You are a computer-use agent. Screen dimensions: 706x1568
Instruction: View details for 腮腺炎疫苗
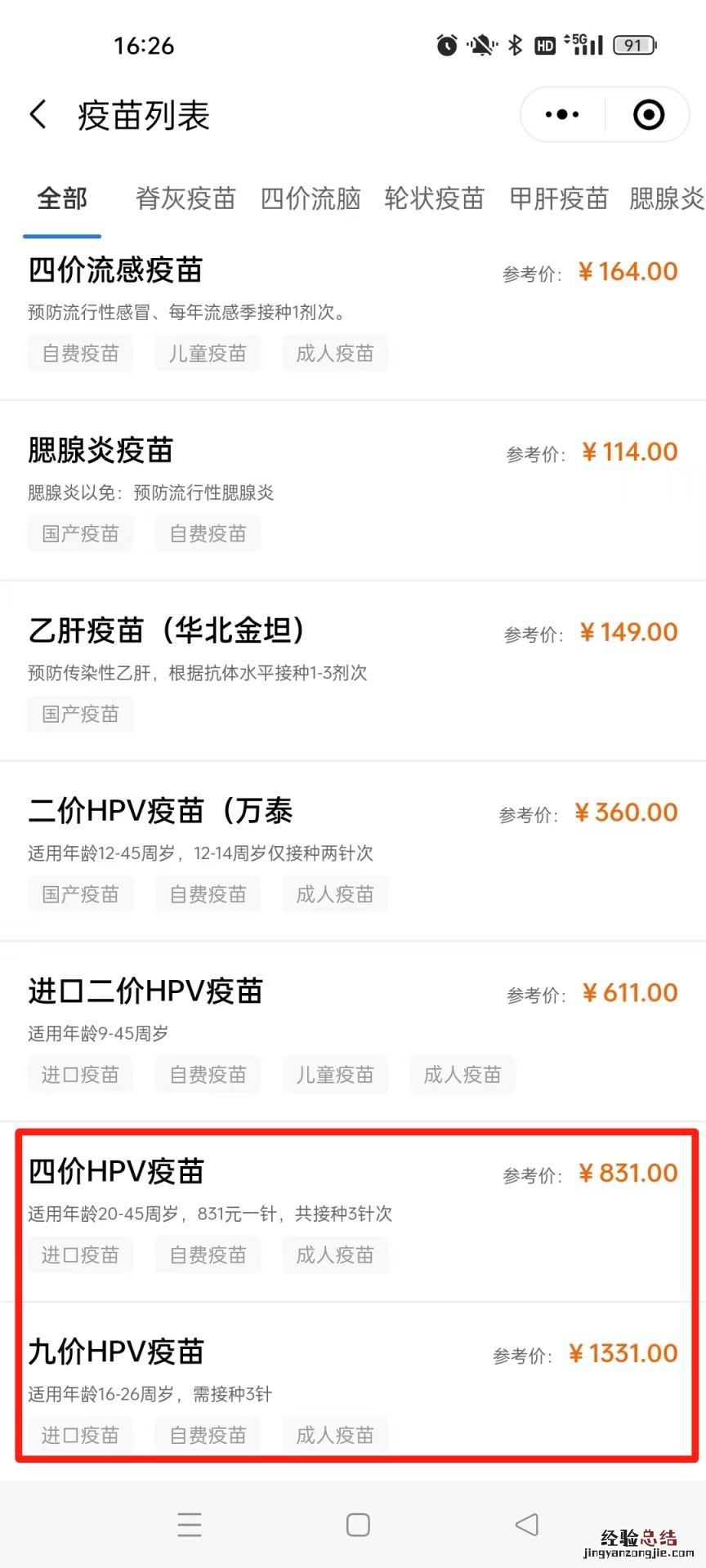point(101,451)
